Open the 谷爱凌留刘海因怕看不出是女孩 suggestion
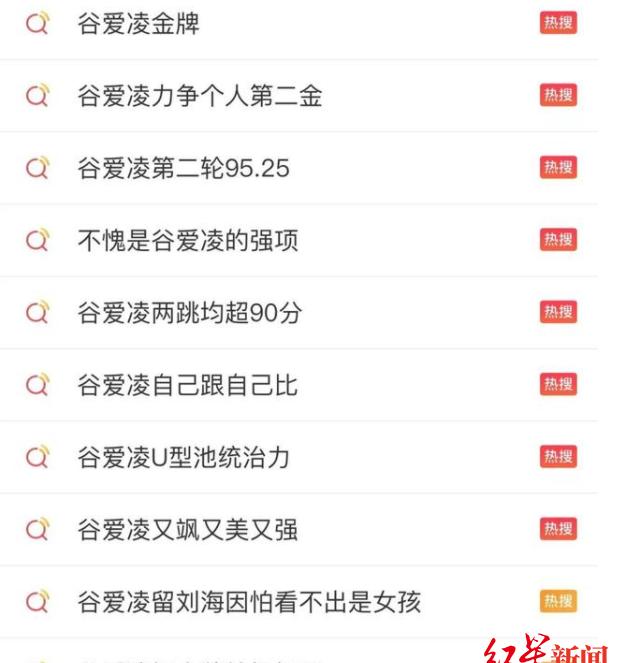This screenshot has height=663, width=618. [x=249, y=601]
